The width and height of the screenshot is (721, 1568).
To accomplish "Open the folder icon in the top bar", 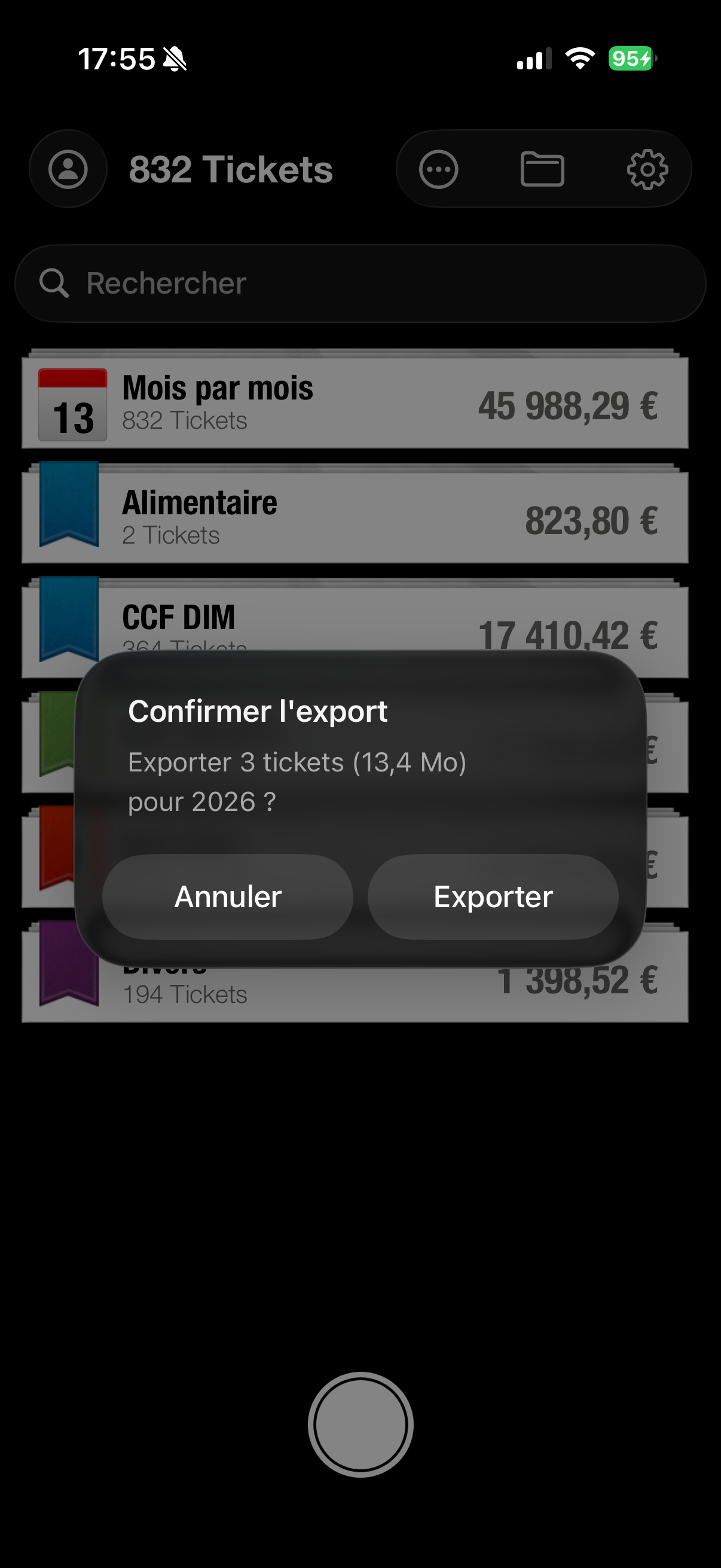I will pyautogui.click(x=543, y=169).
